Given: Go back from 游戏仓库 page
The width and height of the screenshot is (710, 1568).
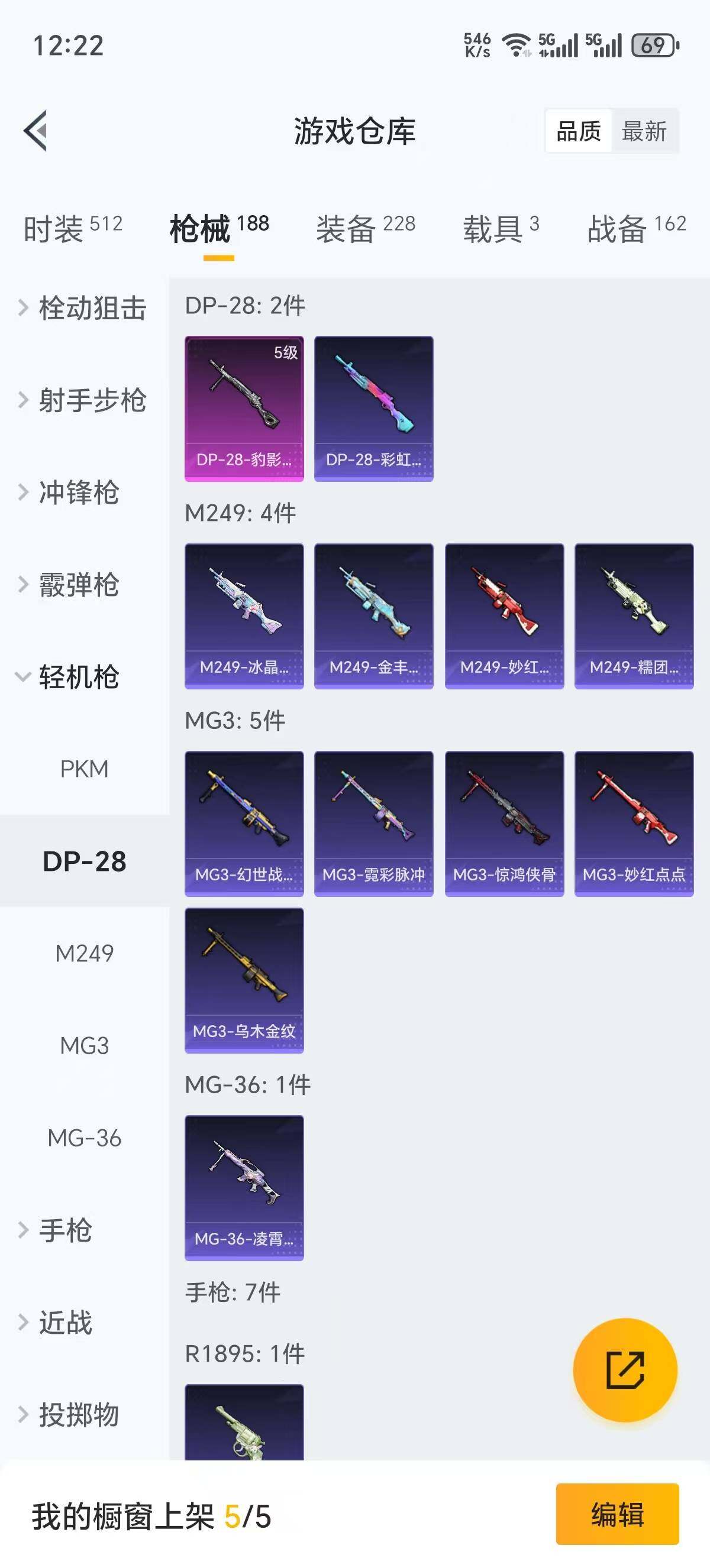Looking at the screenshot, I should click(x=36, y=130).
